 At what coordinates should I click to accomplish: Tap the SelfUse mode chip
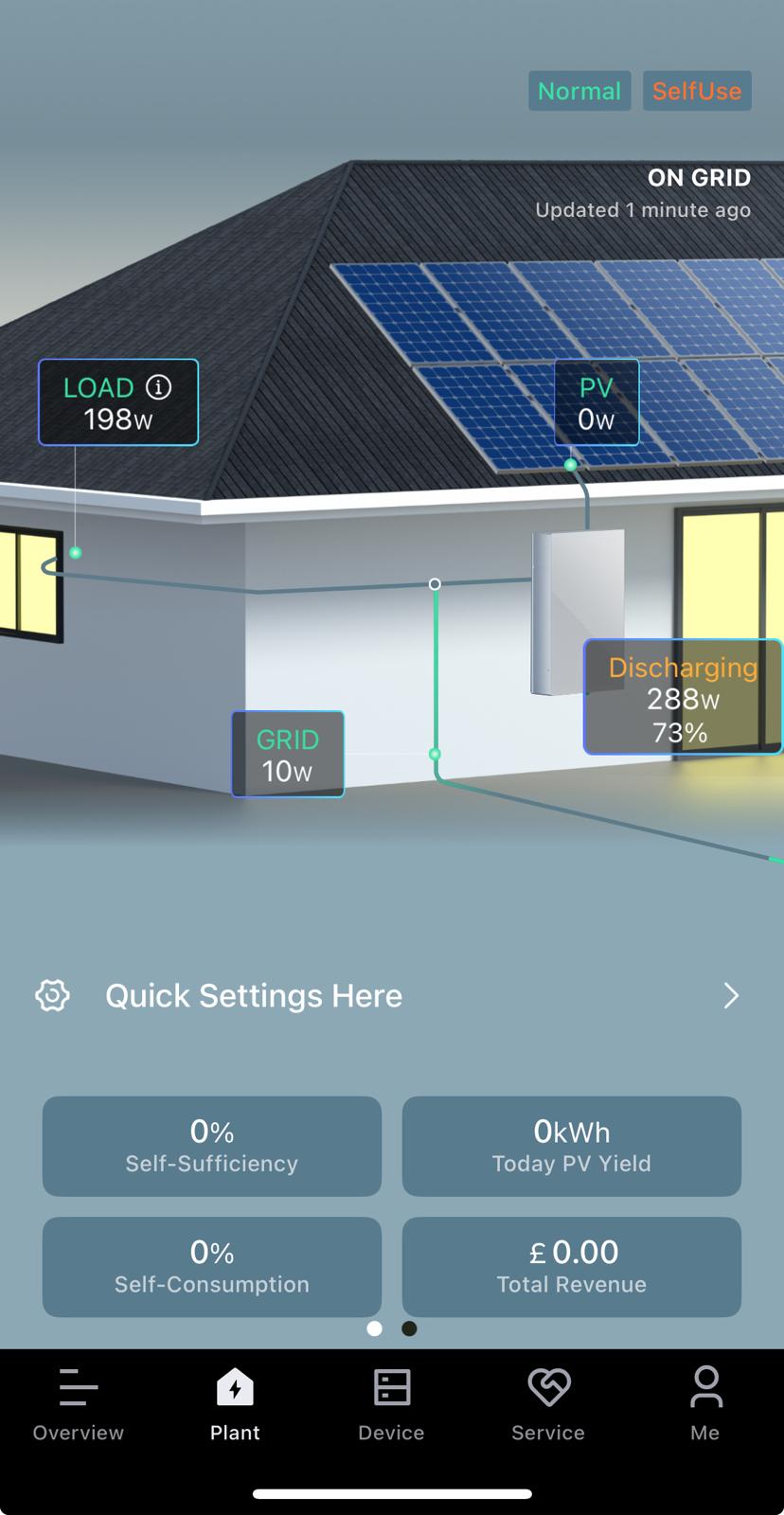(x=697, y=91)
